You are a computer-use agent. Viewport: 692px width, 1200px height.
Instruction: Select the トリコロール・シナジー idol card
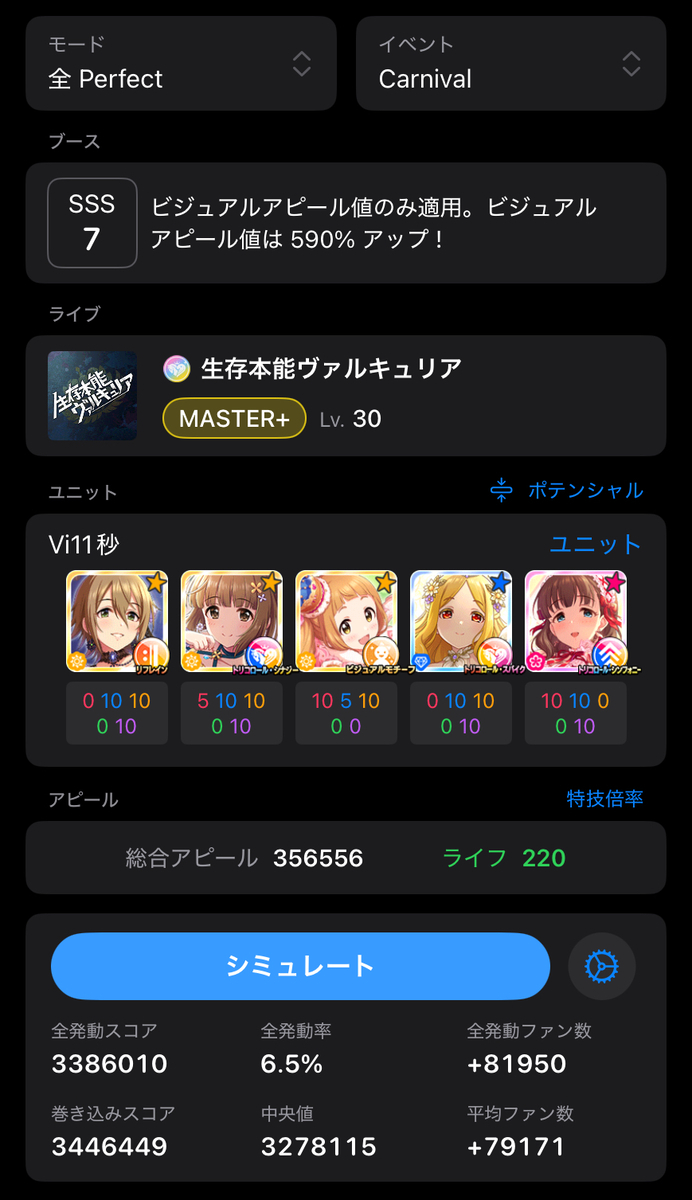pos(231,621)
